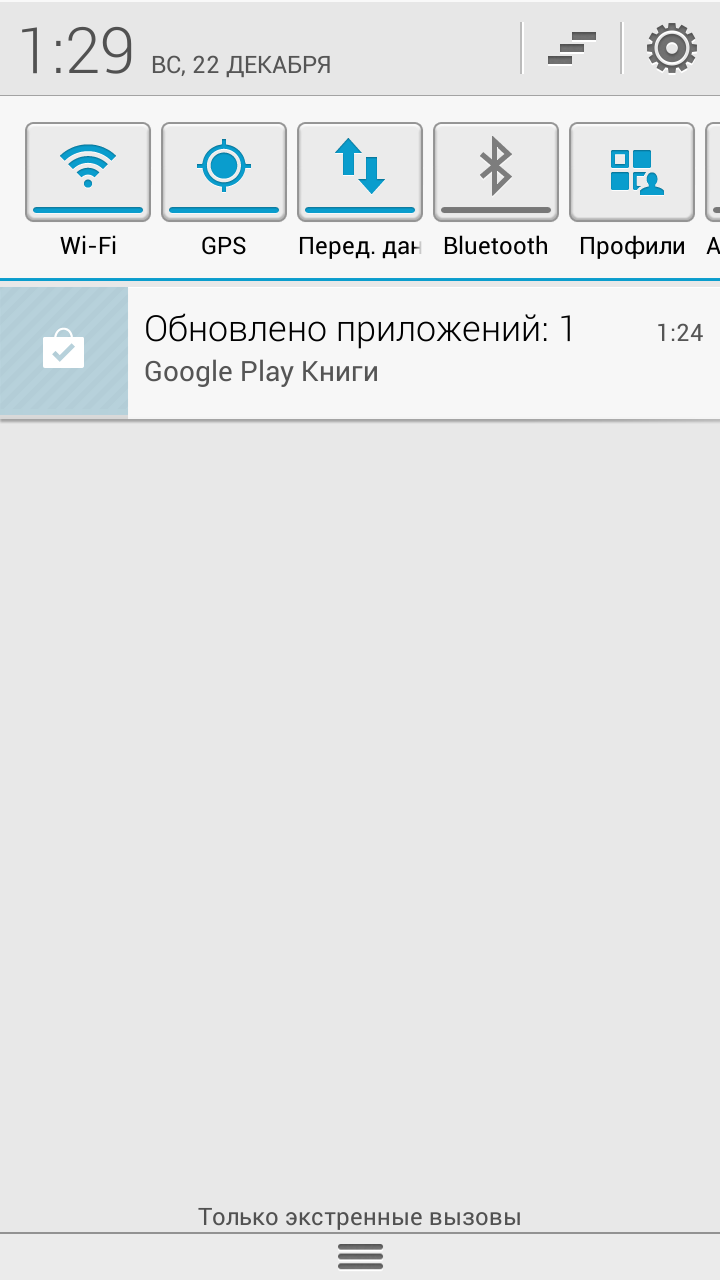
Task: Enable Bluetooth
Action: (x=496, y=172)
